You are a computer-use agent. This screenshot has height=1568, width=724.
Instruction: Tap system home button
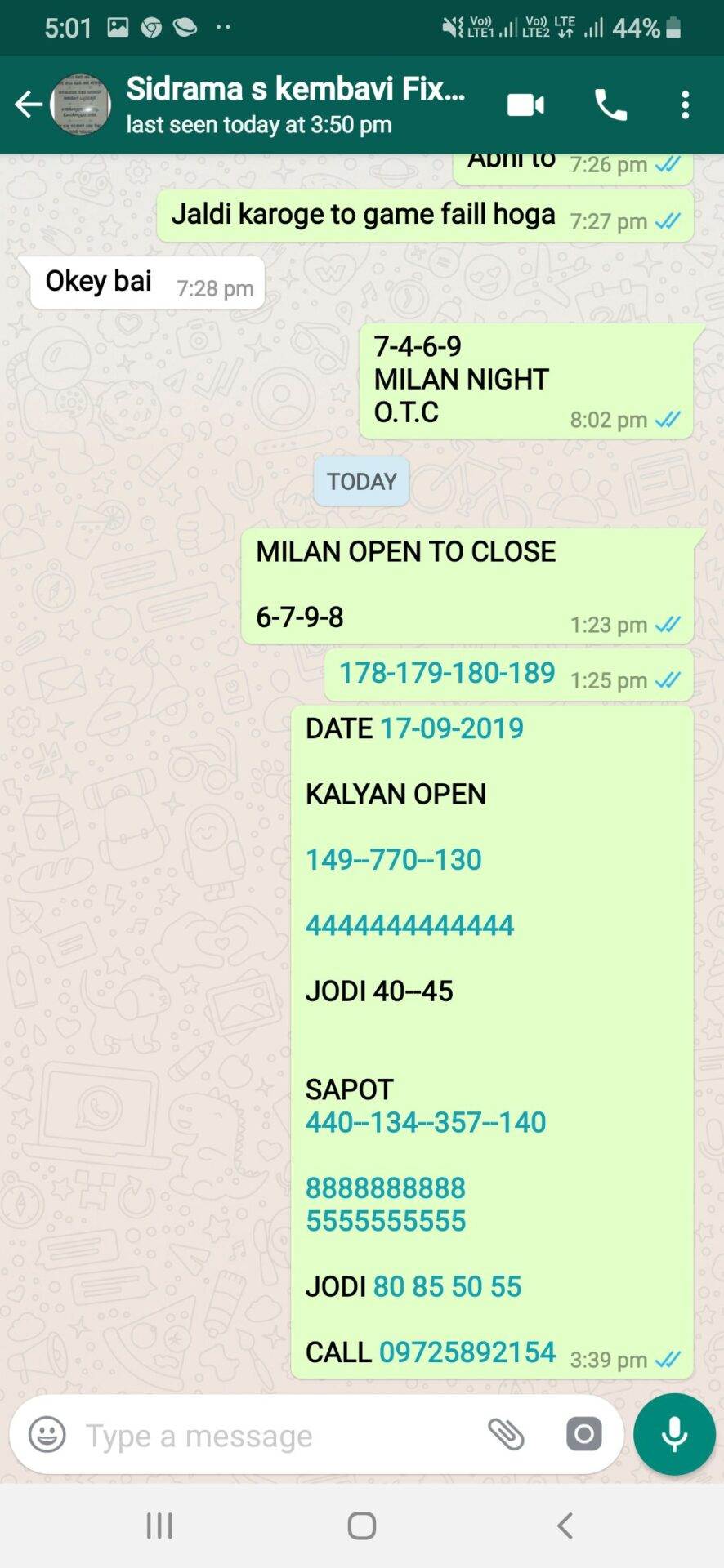point(362,1526)
